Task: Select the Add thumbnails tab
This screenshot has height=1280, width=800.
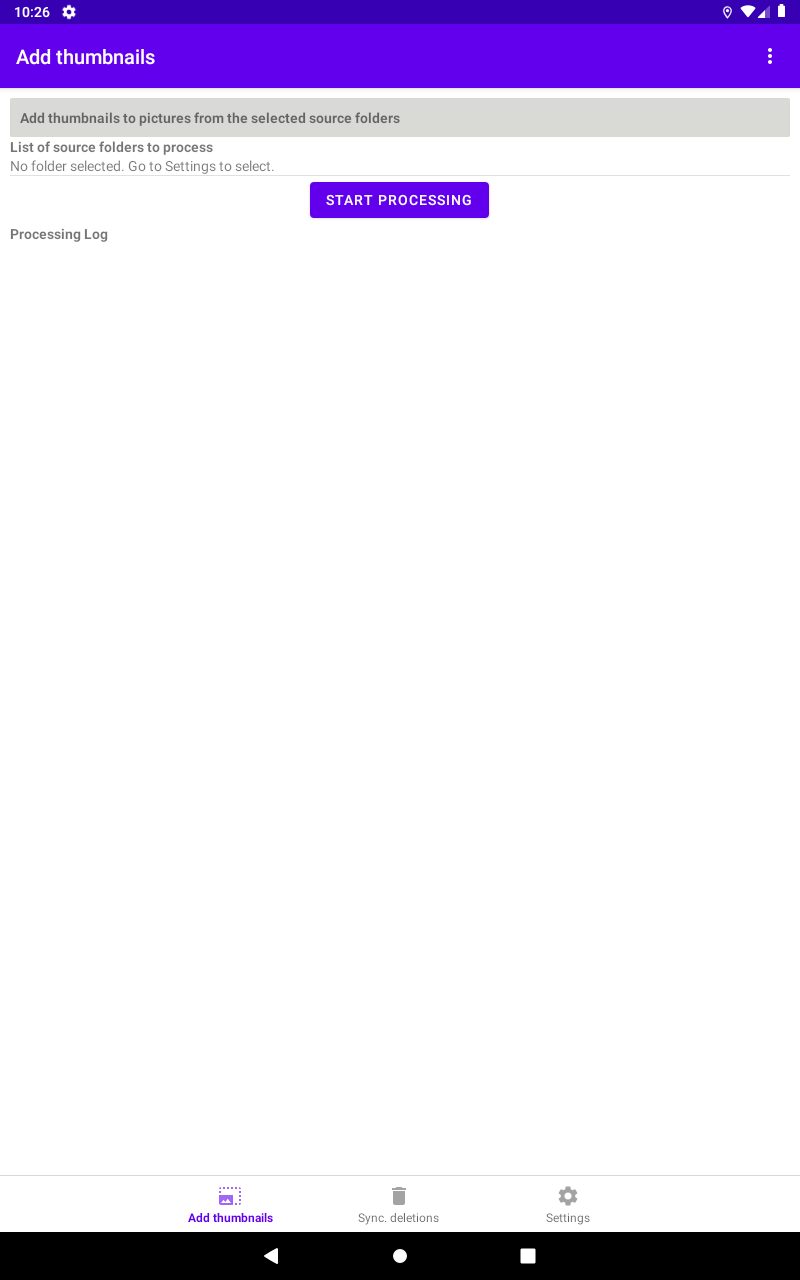Action: point(230,1204)
